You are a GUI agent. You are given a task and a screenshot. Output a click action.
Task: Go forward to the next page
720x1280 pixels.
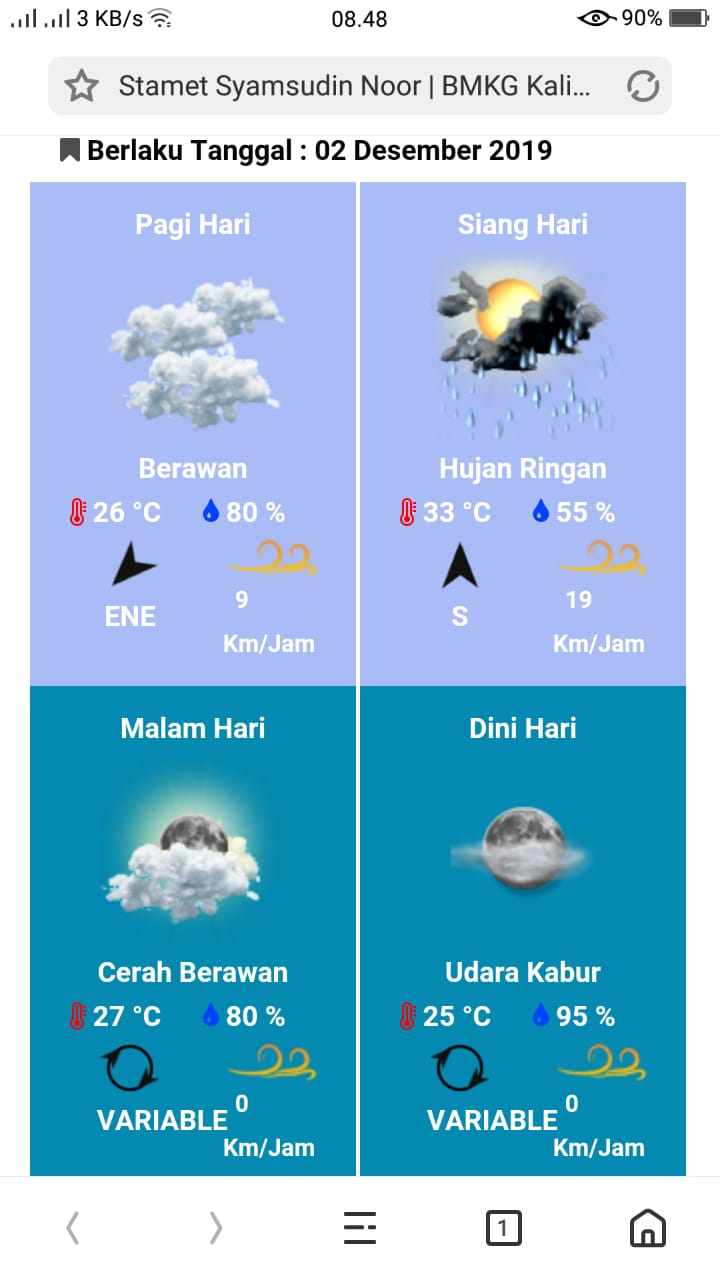216,1227
